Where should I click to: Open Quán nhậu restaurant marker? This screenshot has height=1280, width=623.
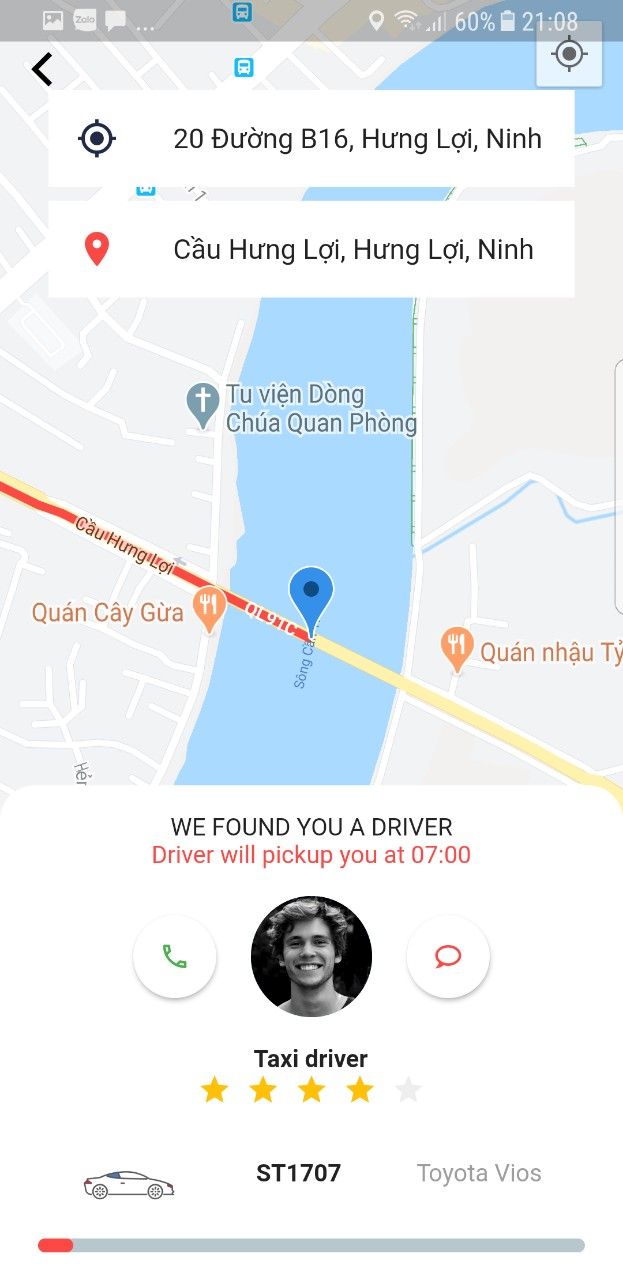point(457,650)
